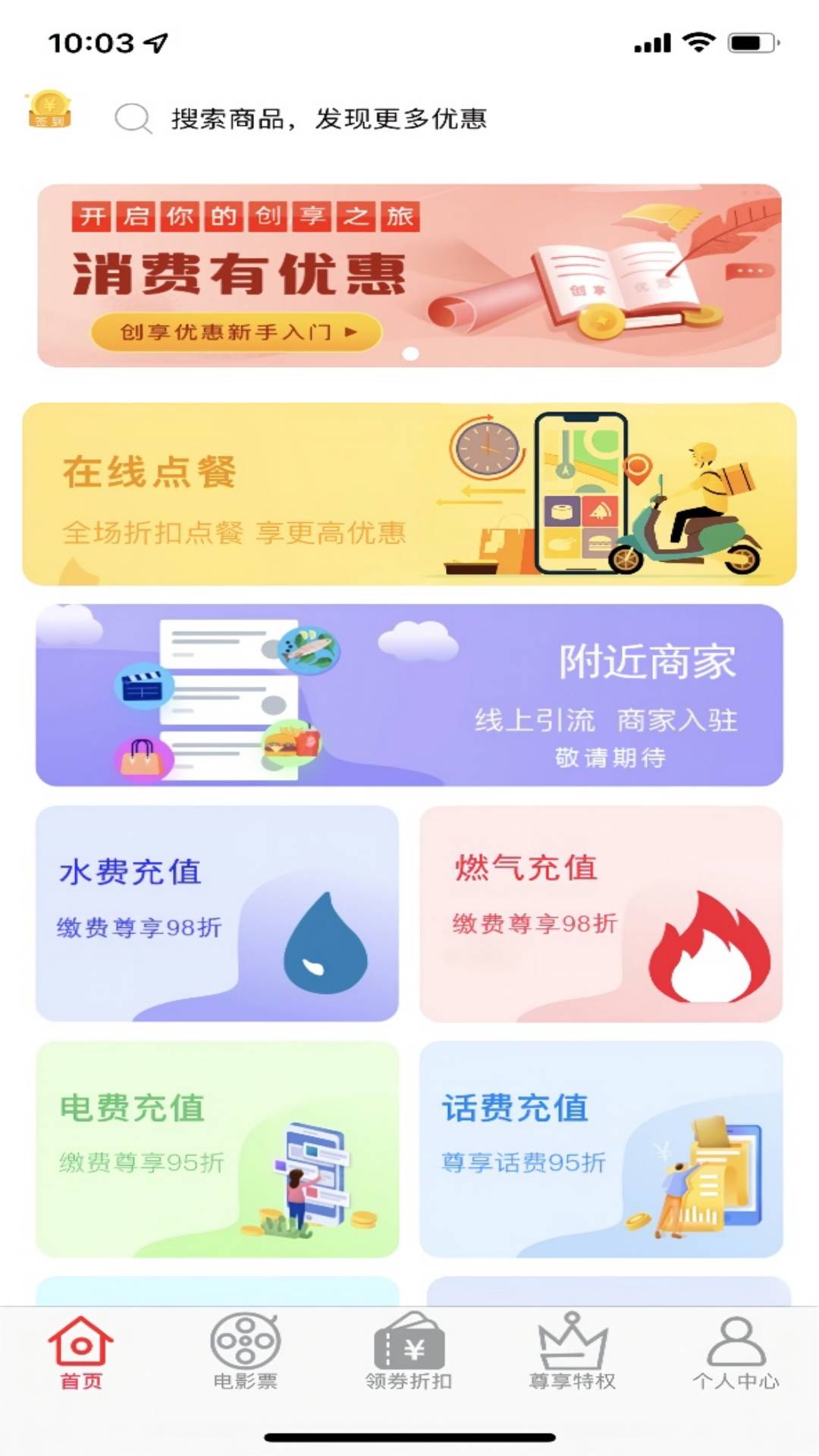Open the 尊享特权 privileges tab

point(573,1353)
